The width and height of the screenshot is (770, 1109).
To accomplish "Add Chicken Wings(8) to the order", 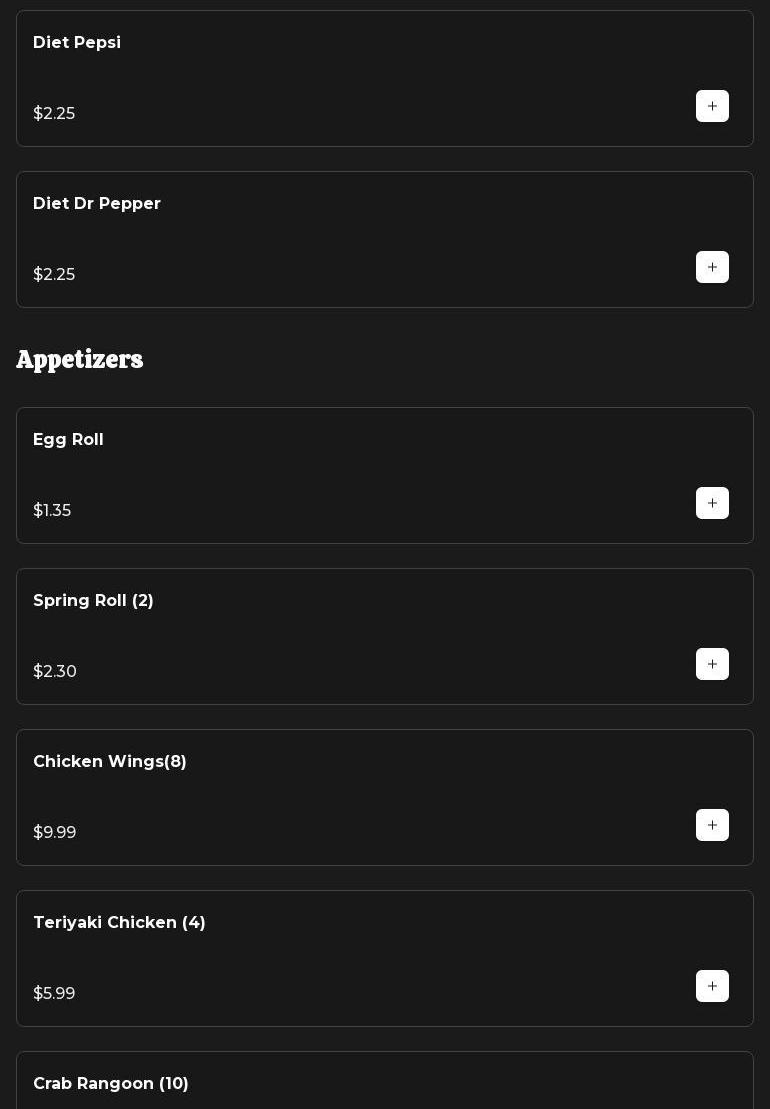I will coord(712,825).
